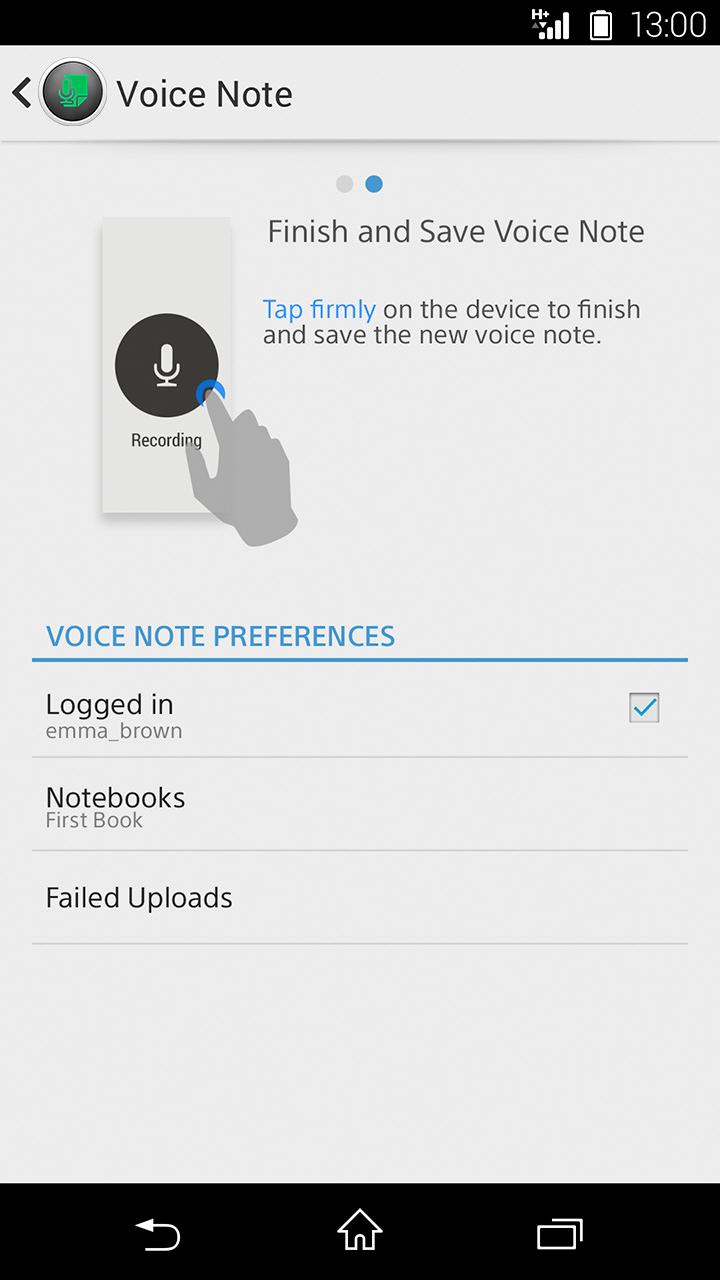Viewport: 720px width, 1280px height.
Task: Select the first page indicator dot
Action: coord(345,184)
